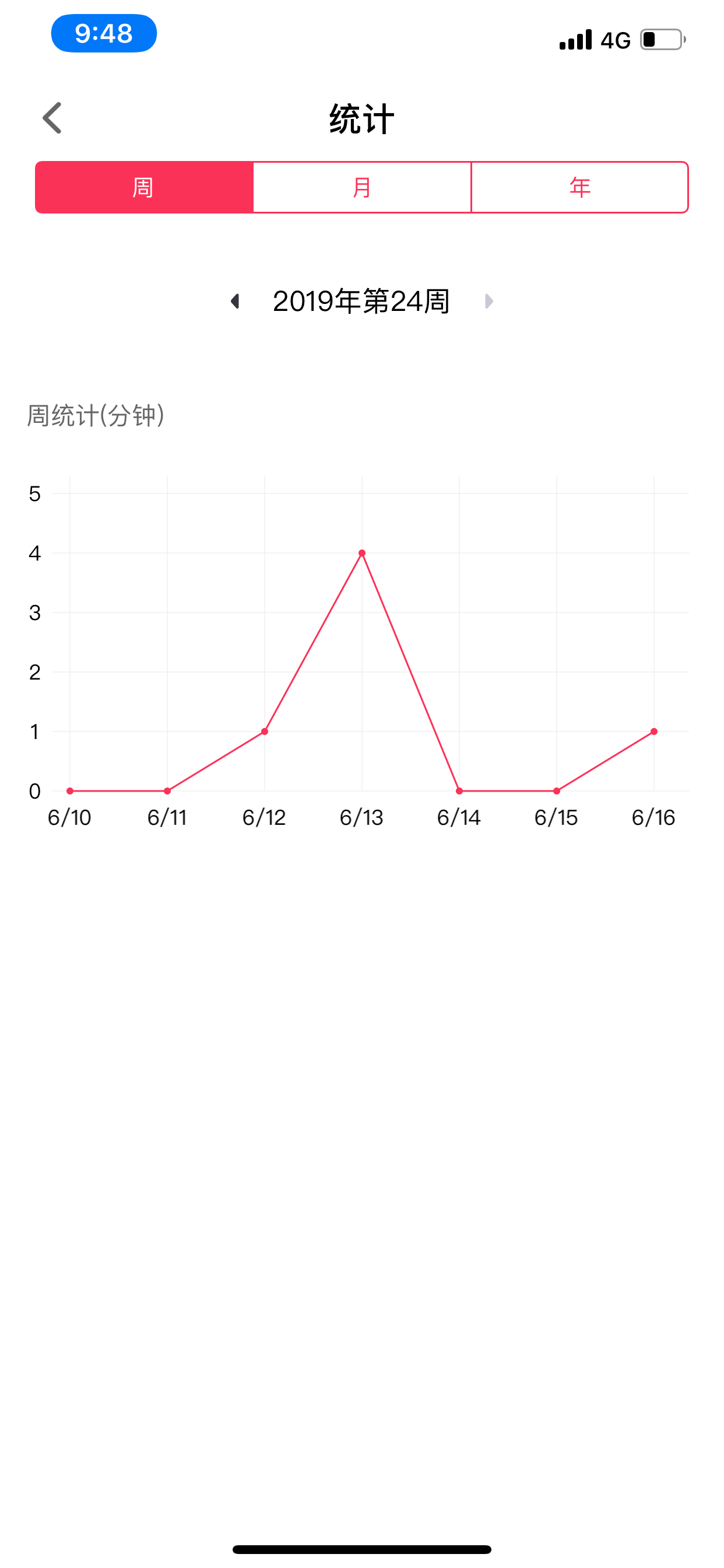Viewport: 724px width, 1568px height.
Task: Switch to the 年 tab
Action: coord(579,187)
